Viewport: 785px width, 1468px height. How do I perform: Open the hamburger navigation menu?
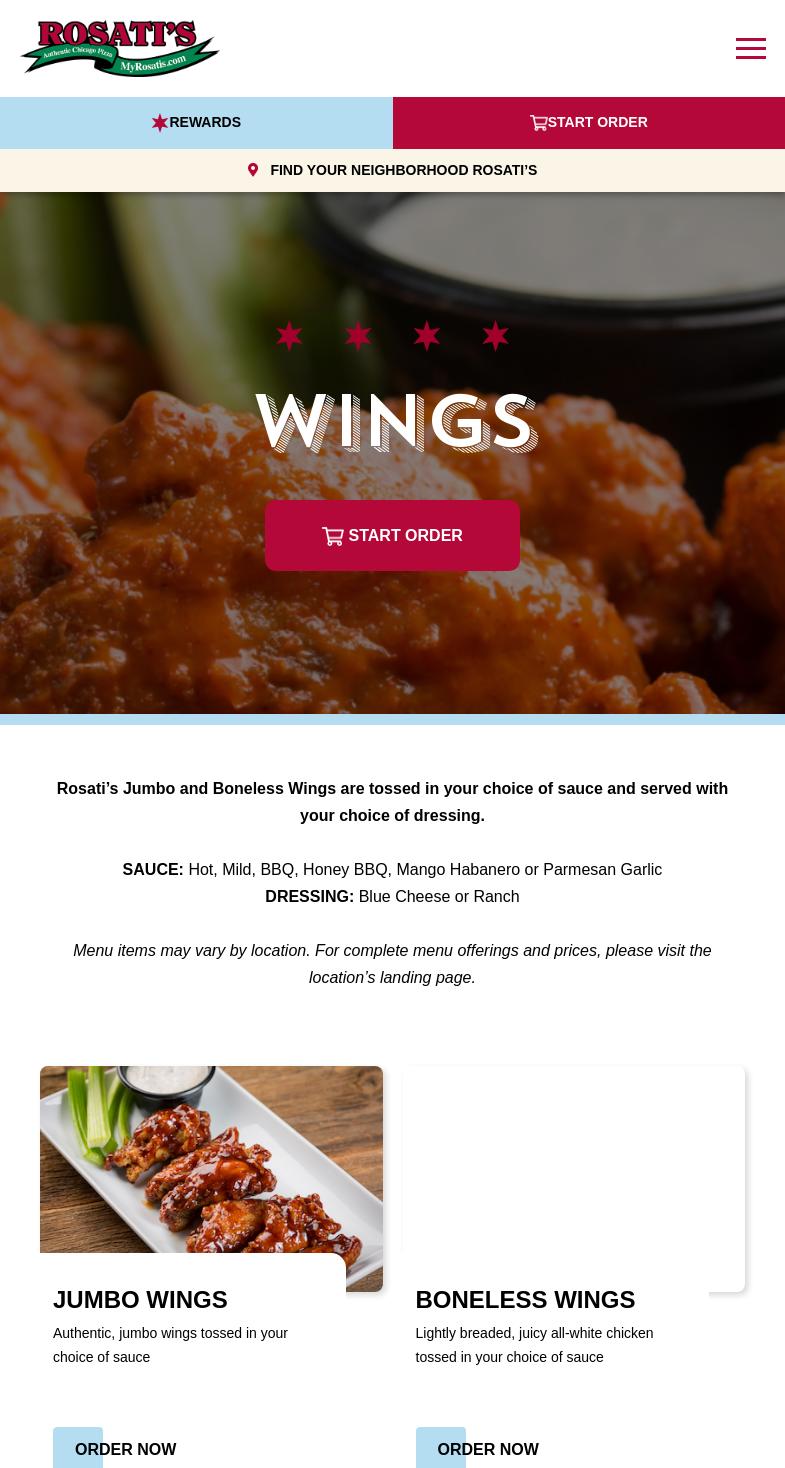coord(751,48)
